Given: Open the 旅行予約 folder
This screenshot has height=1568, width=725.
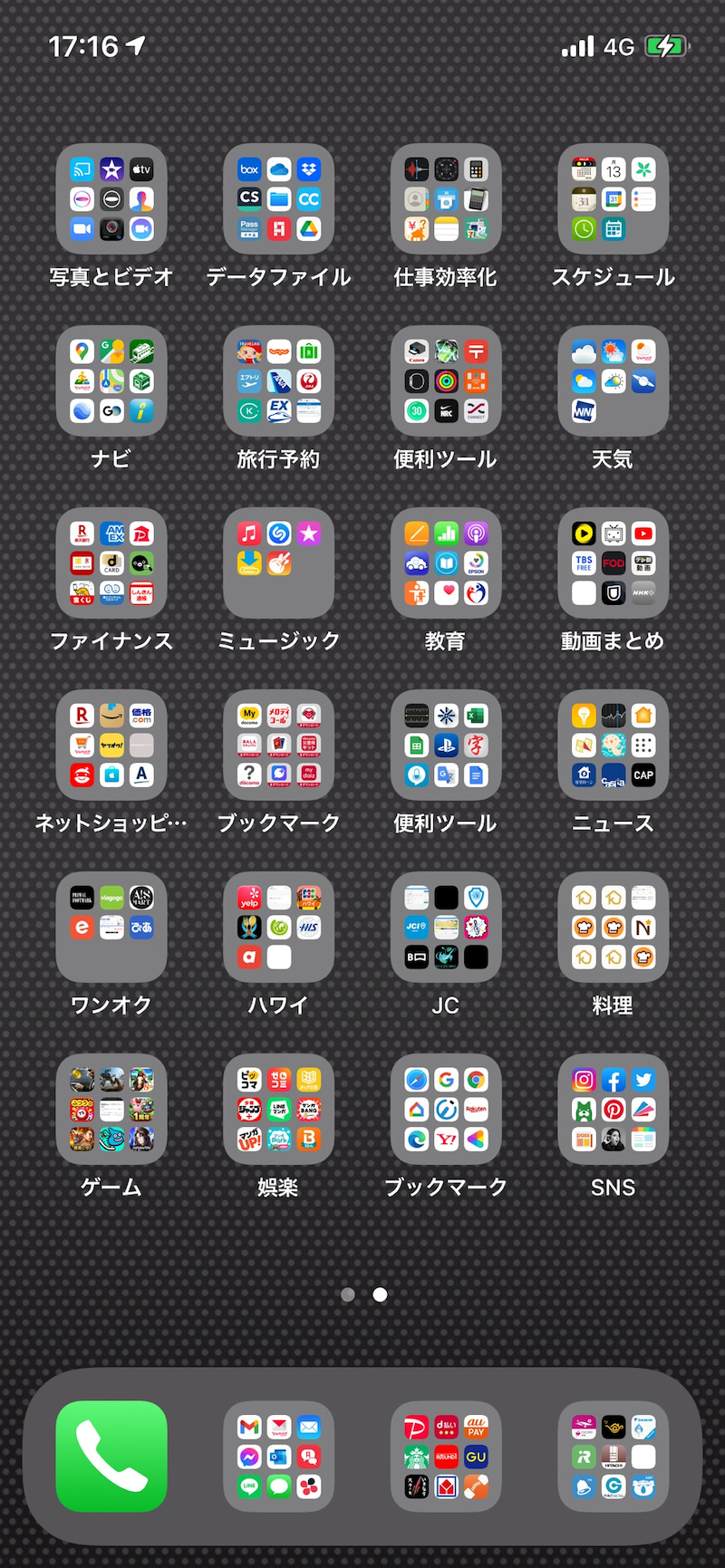Looking at the screenshot, I should (x=278, y=381).
